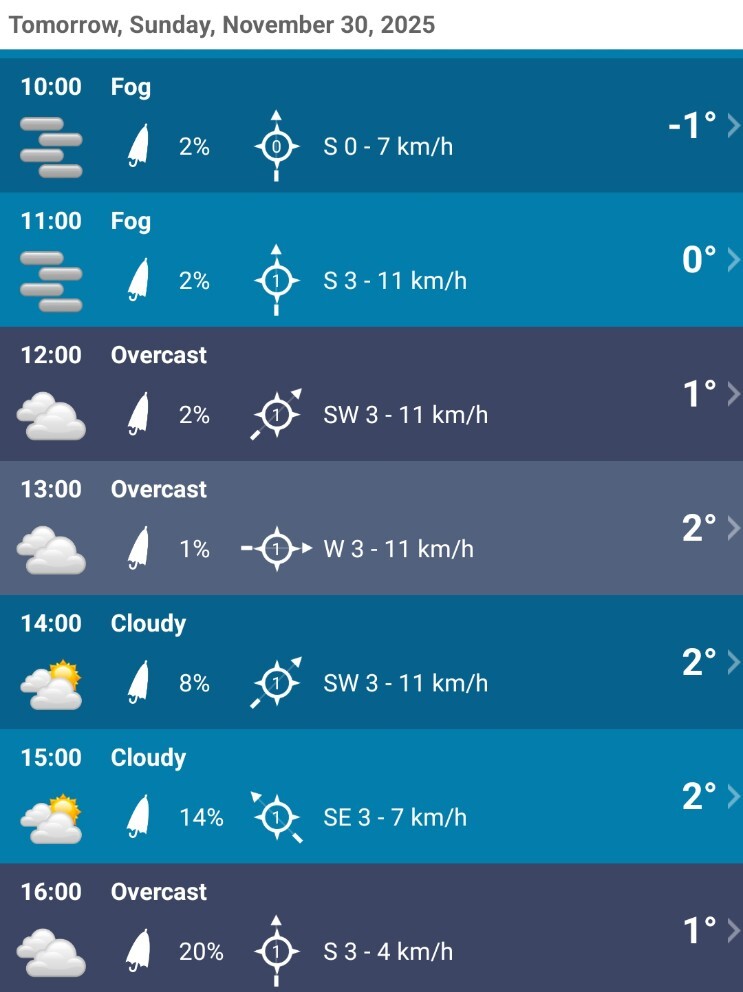Open the 14:00 Cloudy forecast row

point(371,662)
